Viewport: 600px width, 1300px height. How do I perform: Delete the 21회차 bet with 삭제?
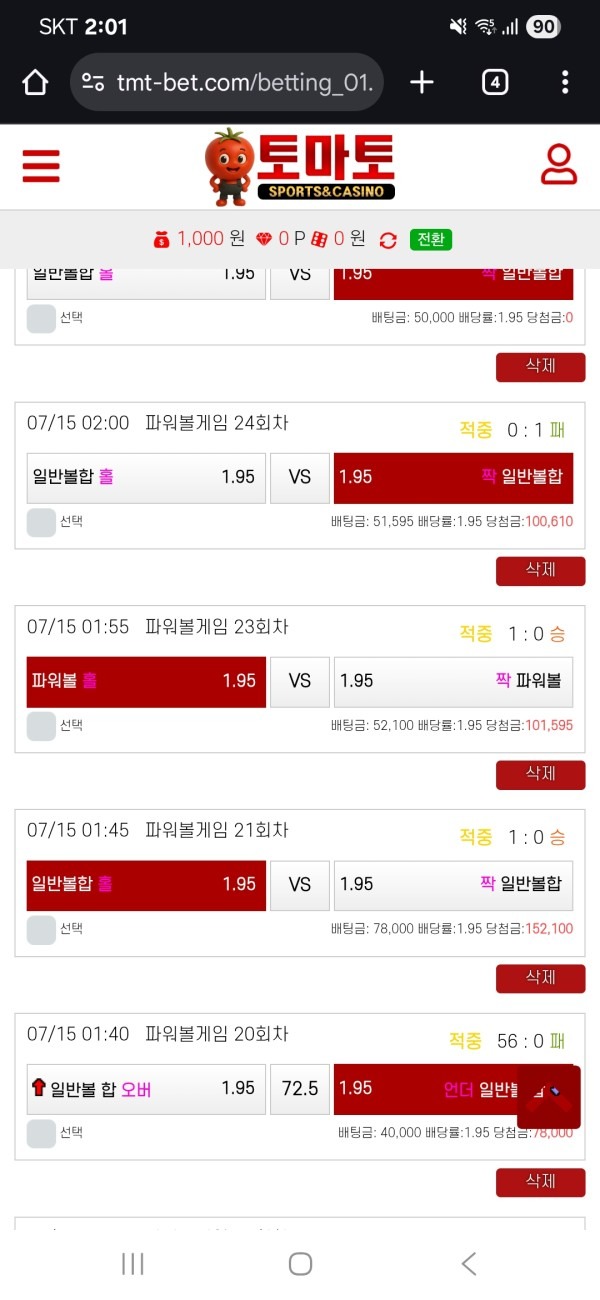[x=540, y=978]
